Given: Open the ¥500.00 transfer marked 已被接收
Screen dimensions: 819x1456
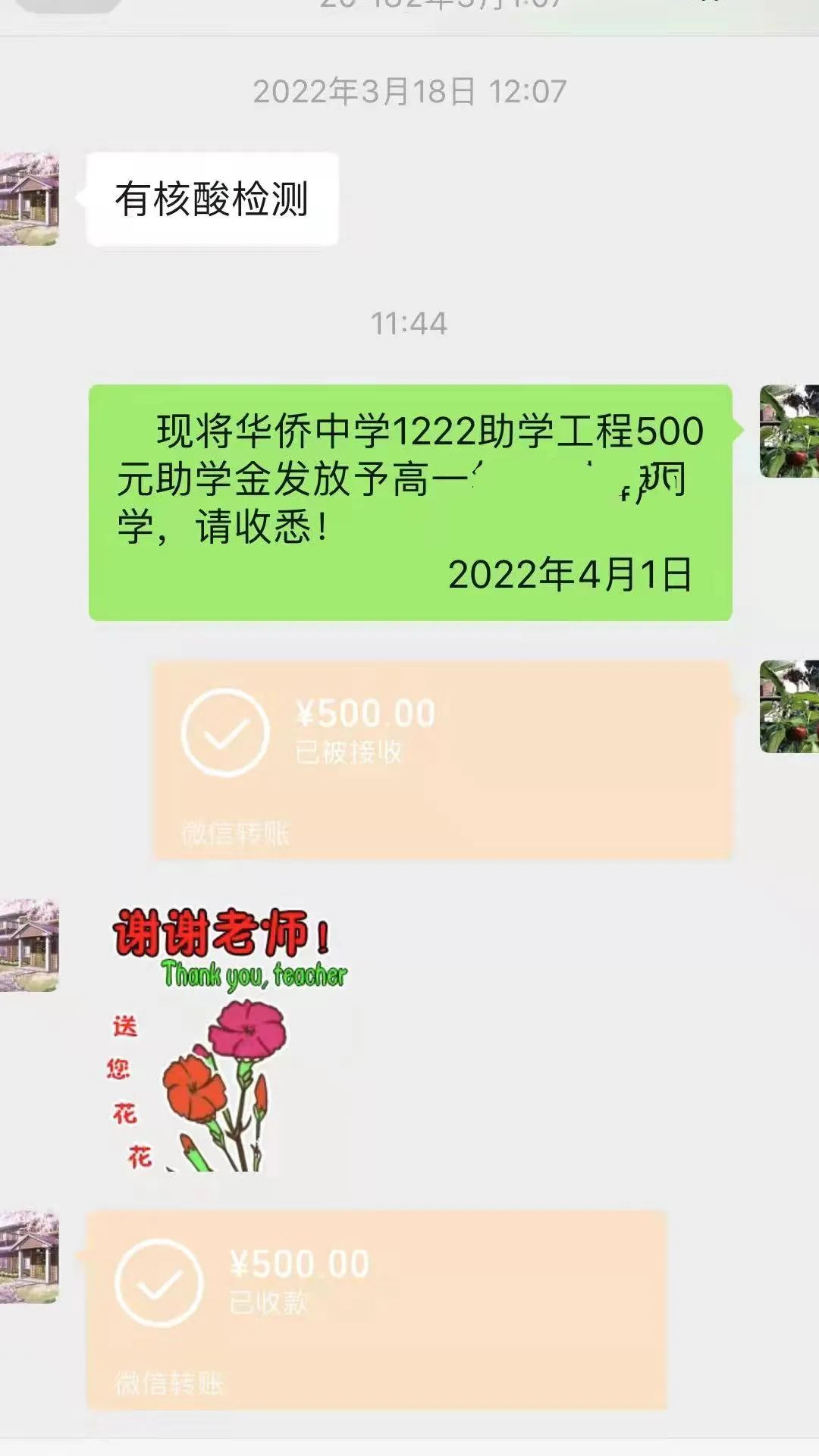Looking at the screenshot, I should 443,759.
